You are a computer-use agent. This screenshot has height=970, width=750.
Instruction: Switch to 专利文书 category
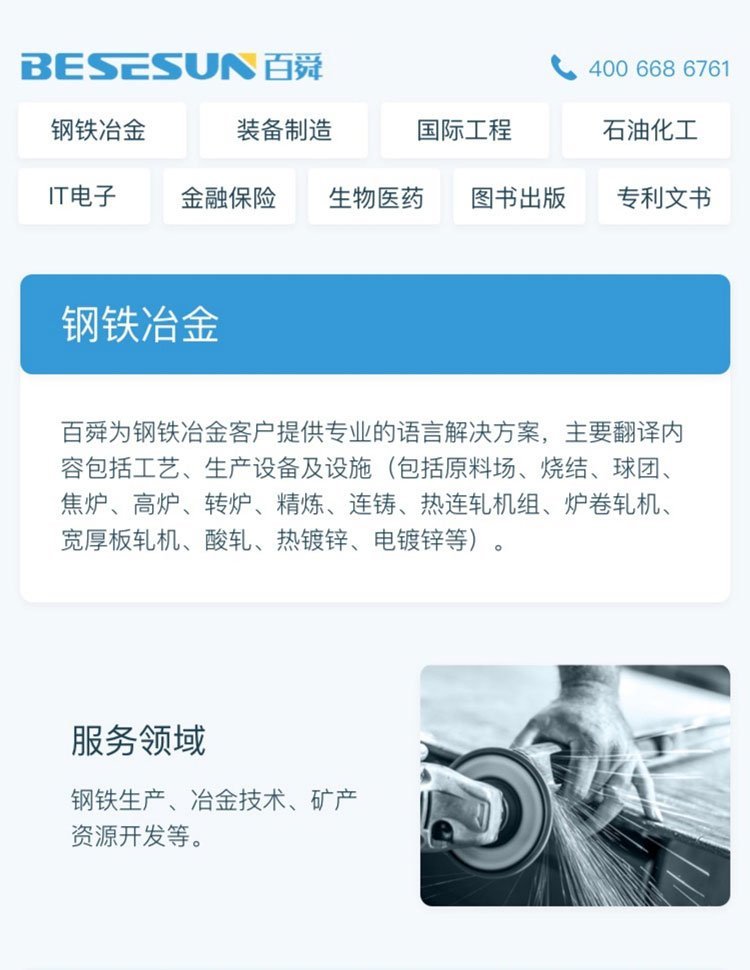click(664, 197)
